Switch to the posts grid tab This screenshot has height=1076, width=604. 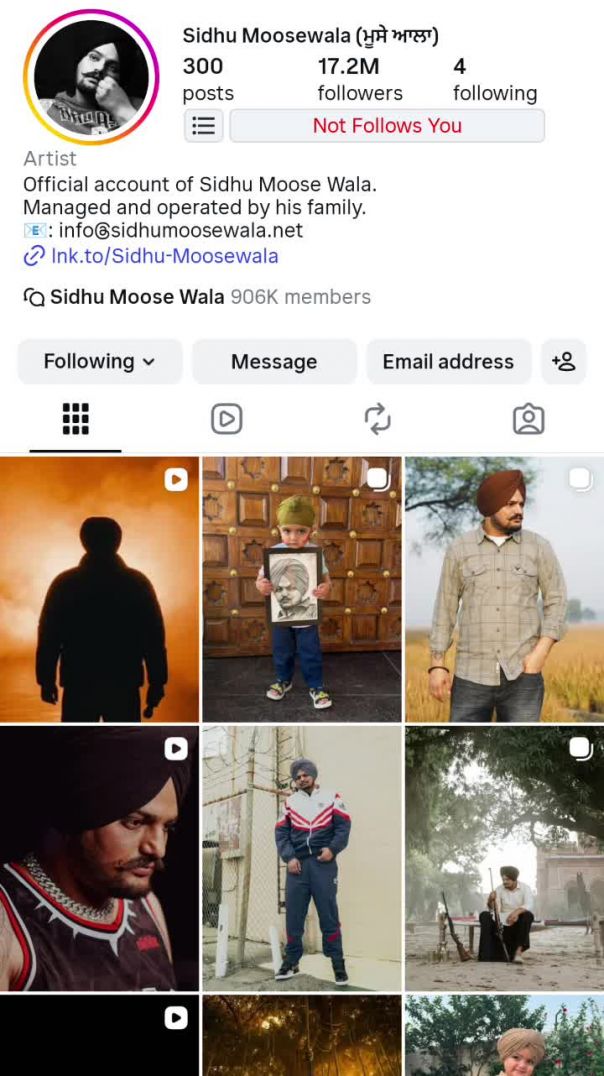coord(75,419)
